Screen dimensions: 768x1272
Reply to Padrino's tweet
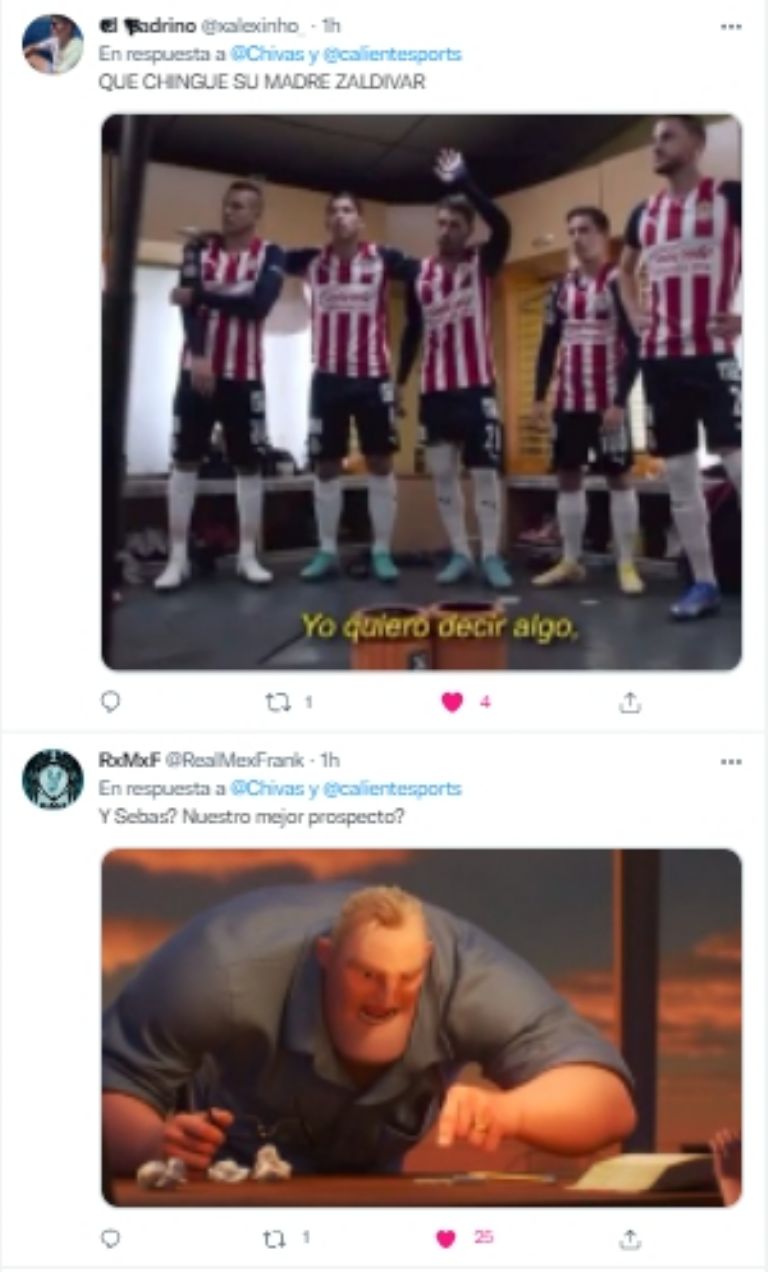[111, 702]
